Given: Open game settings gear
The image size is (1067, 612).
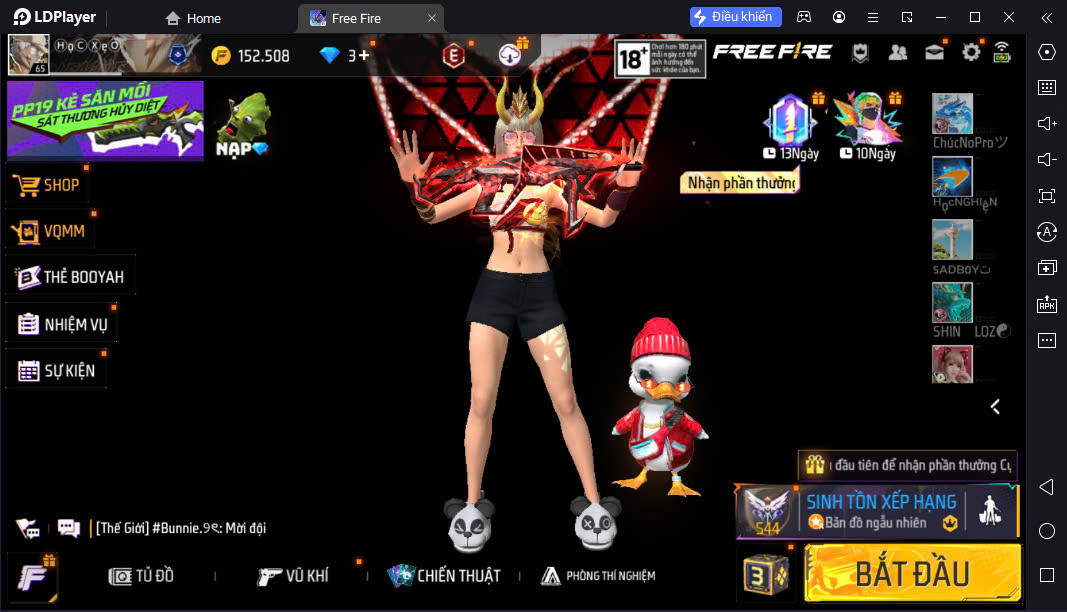Looking at the screenshot, I should 970,52.
